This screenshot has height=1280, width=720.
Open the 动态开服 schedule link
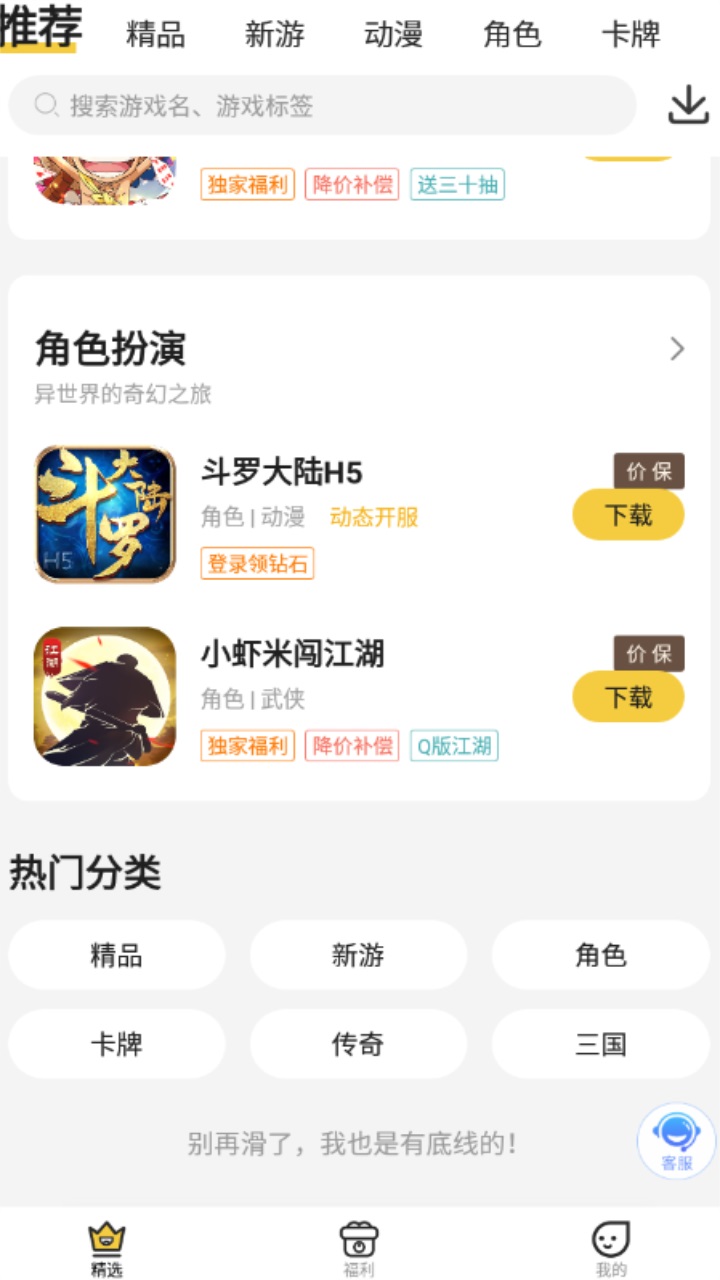(373, 516)
